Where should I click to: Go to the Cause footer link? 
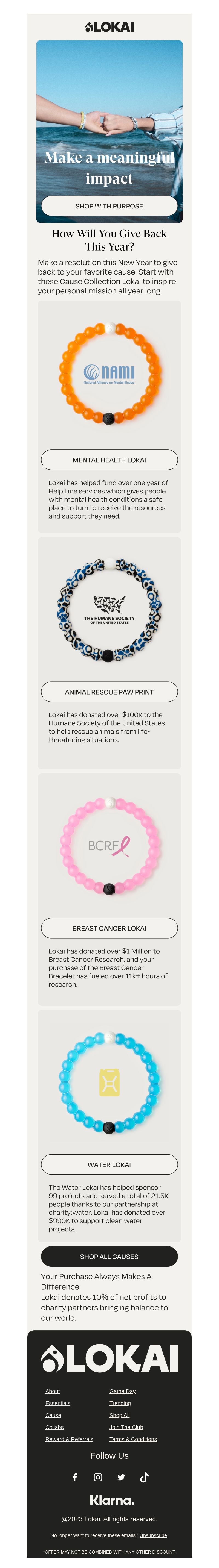[x=53, y=1415]
